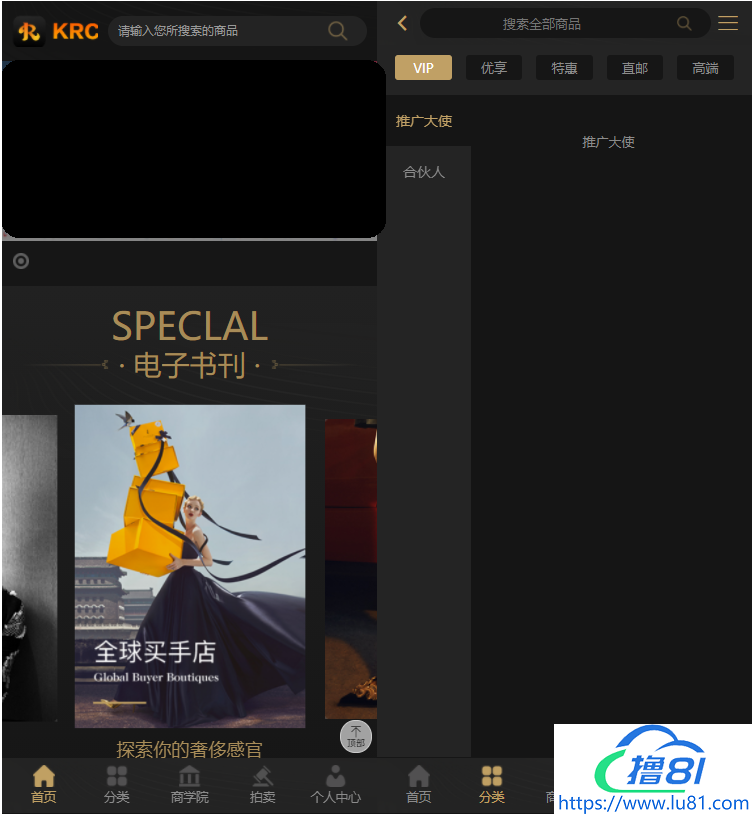754x814 pixels.
Task: Select the 优享 filter chip
Action: click(x=494, y=68)
